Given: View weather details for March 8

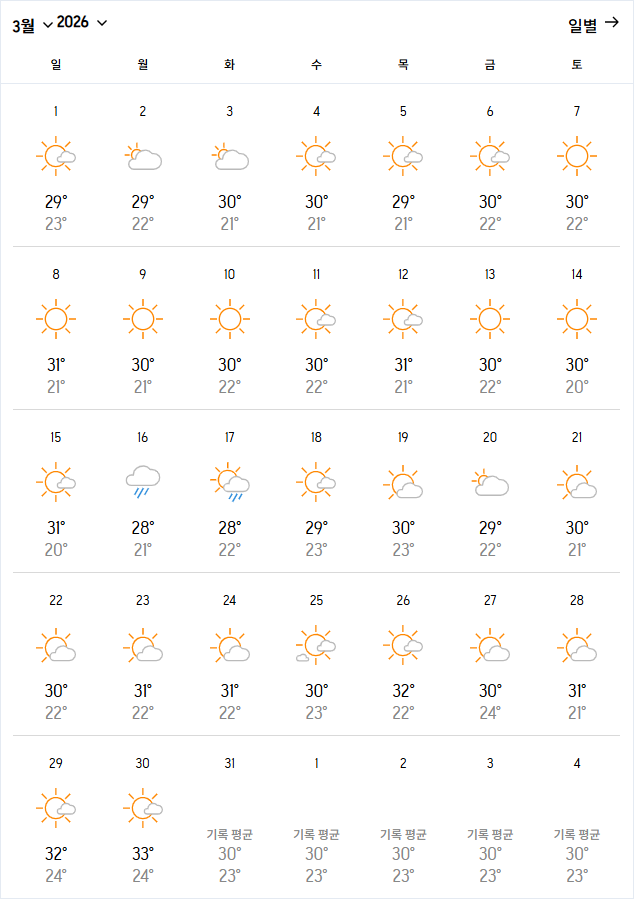Looking at the screenshot, I should [x=56, y=328].
